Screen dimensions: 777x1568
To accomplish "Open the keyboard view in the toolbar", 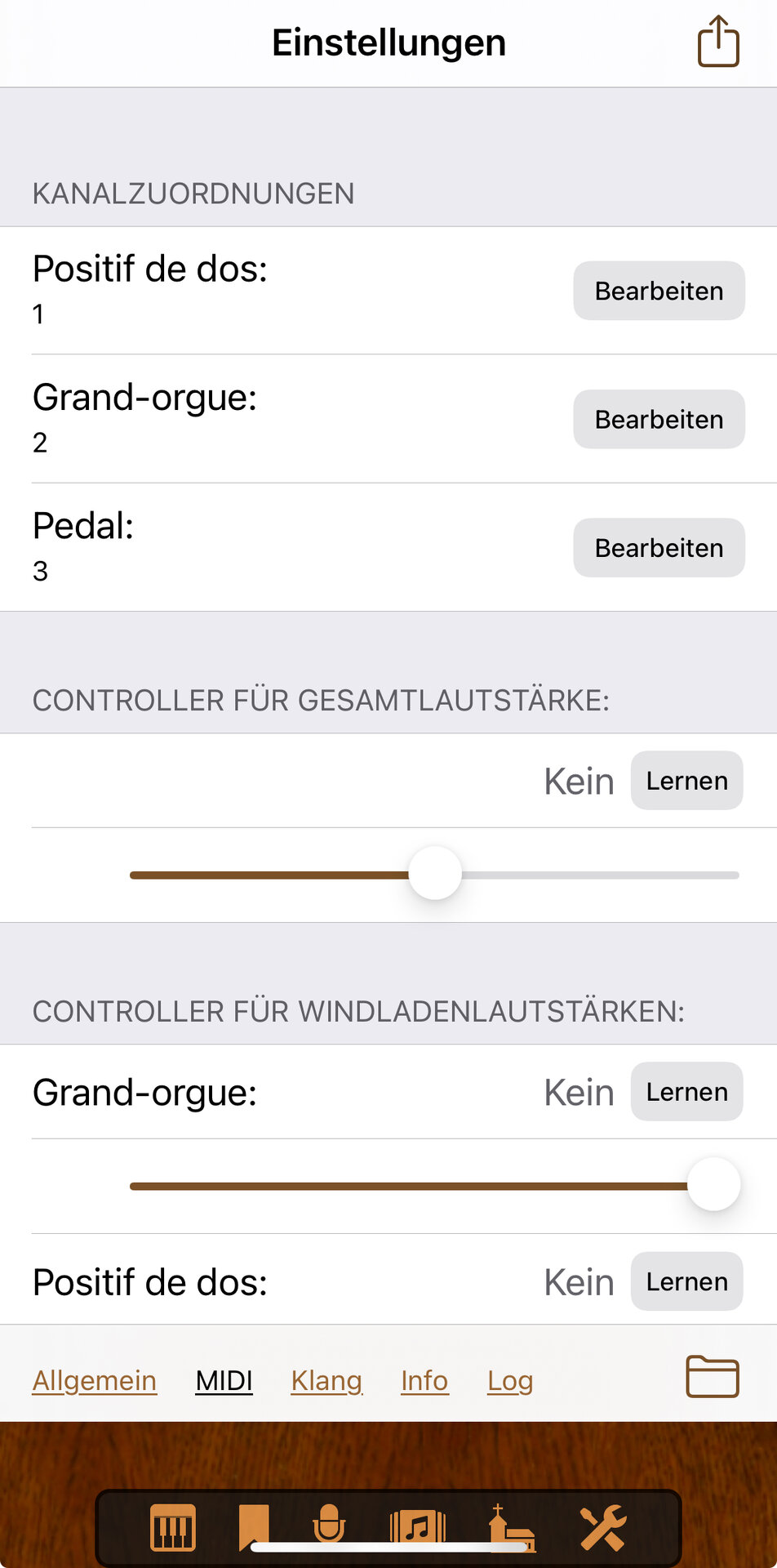I will pyautogui.click(x=173, y=1527).
